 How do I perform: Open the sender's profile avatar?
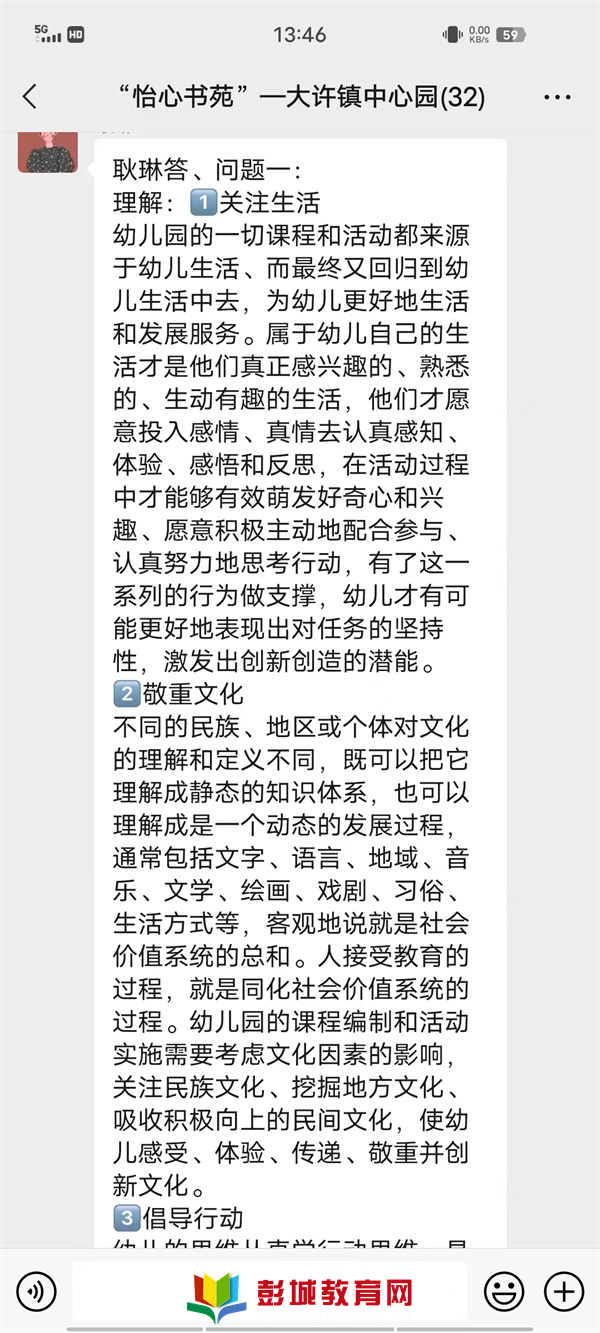click(47, 151)
